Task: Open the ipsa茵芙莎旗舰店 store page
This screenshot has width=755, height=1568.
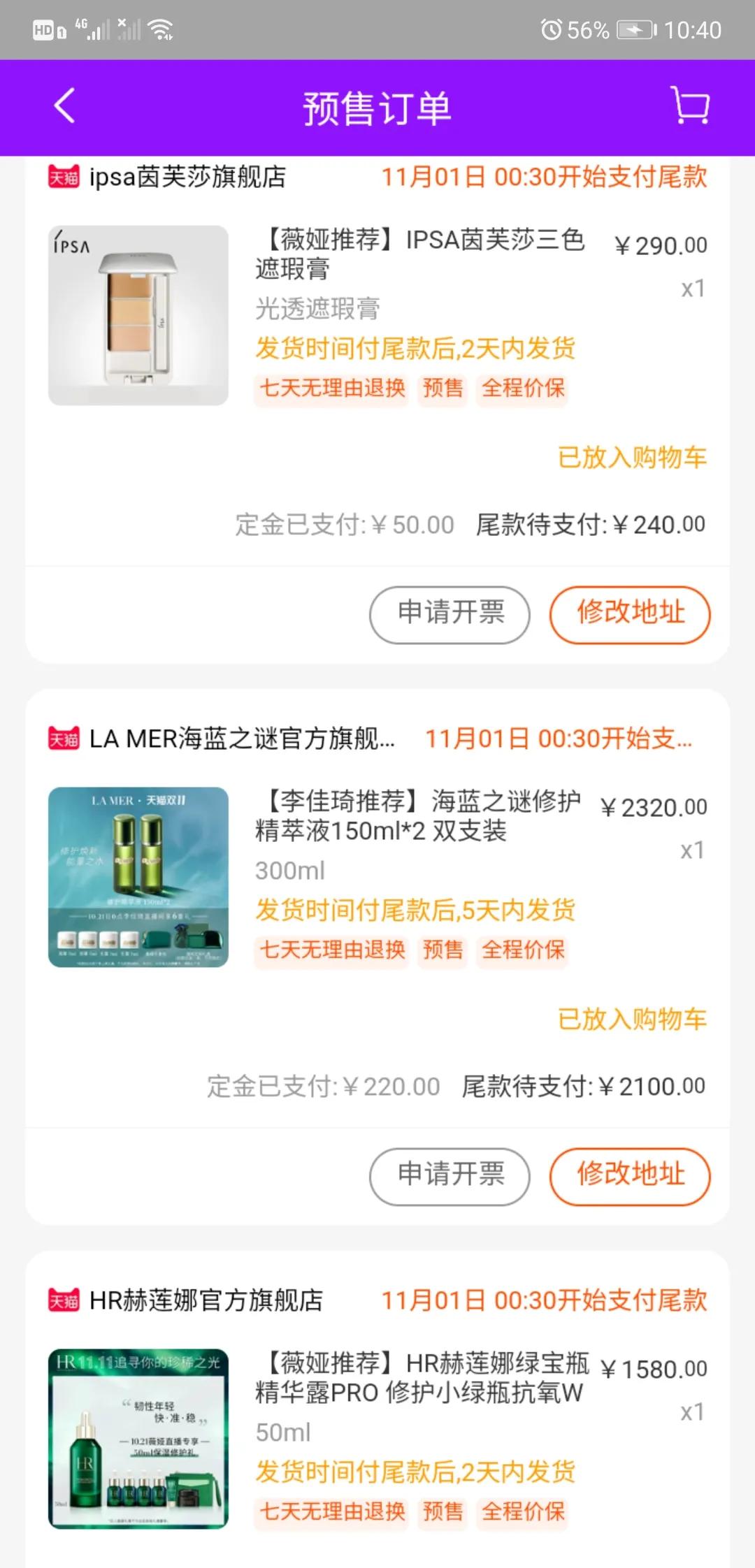Action: [189, 177]
